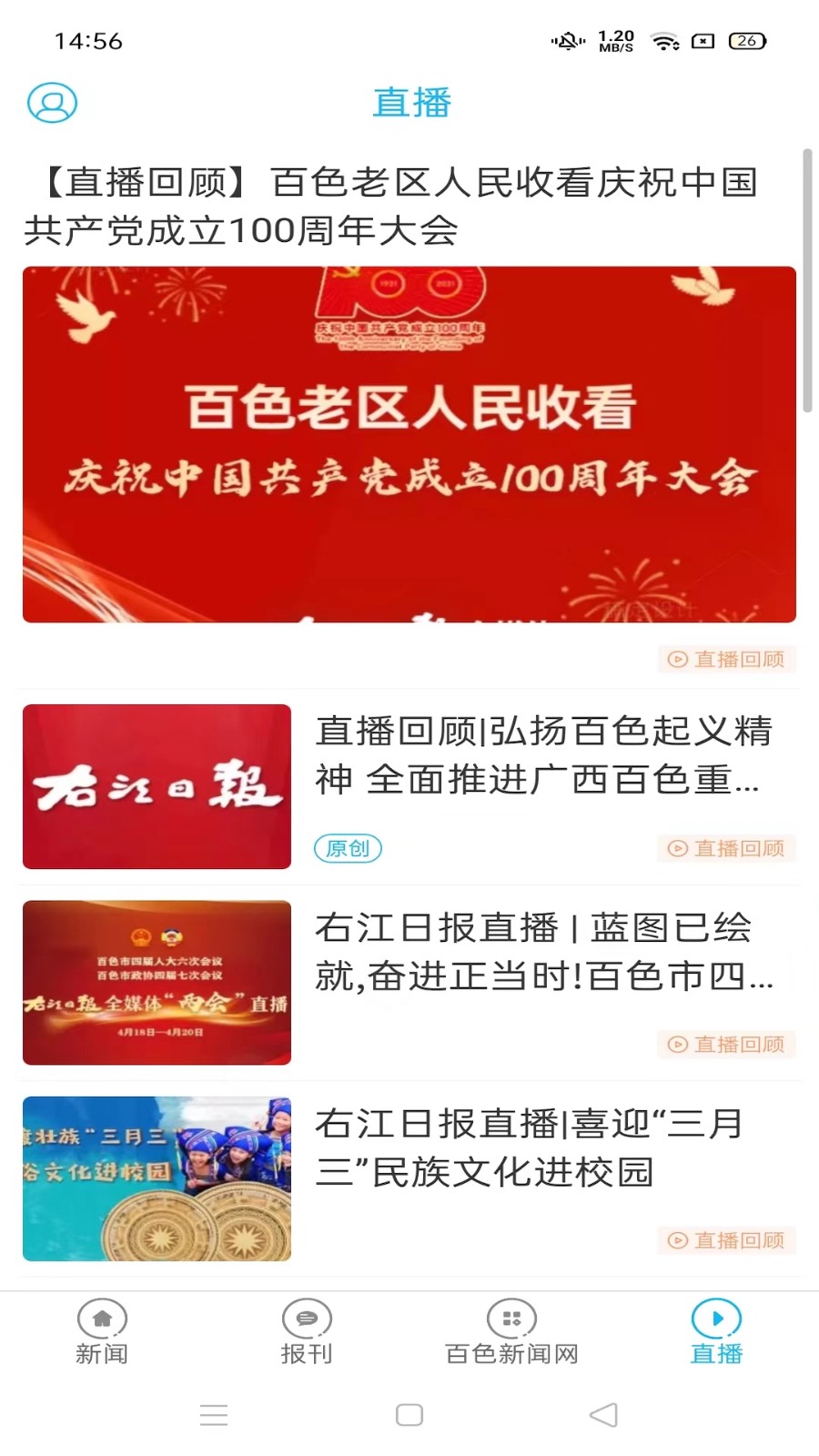This screenshot has width=819, height=1456.
Task: Switch to the 百色新闻网 tab
Action: pyautogui.click(x=511, y=1332)
